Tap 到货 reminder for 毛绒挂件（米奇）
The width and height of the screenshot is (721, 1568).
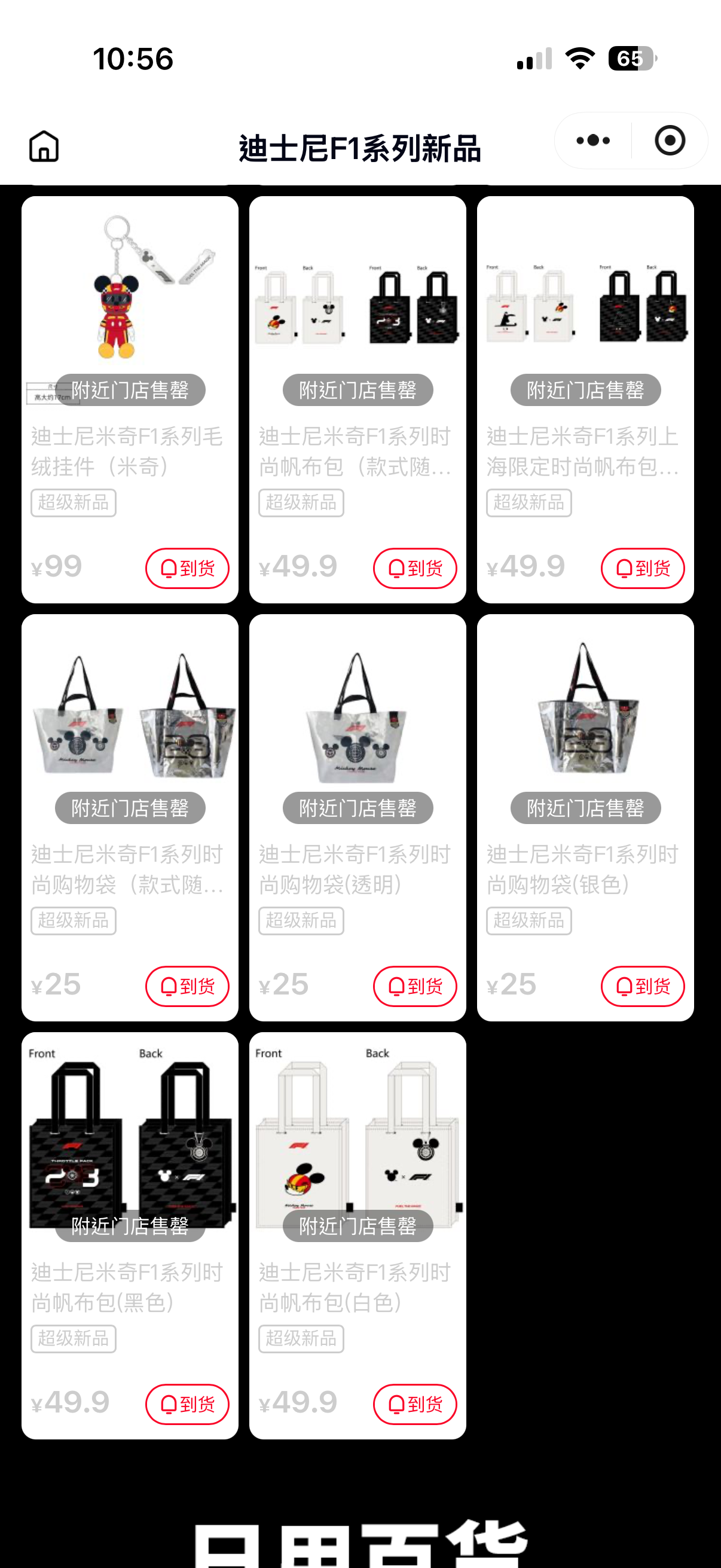[187, 568]
